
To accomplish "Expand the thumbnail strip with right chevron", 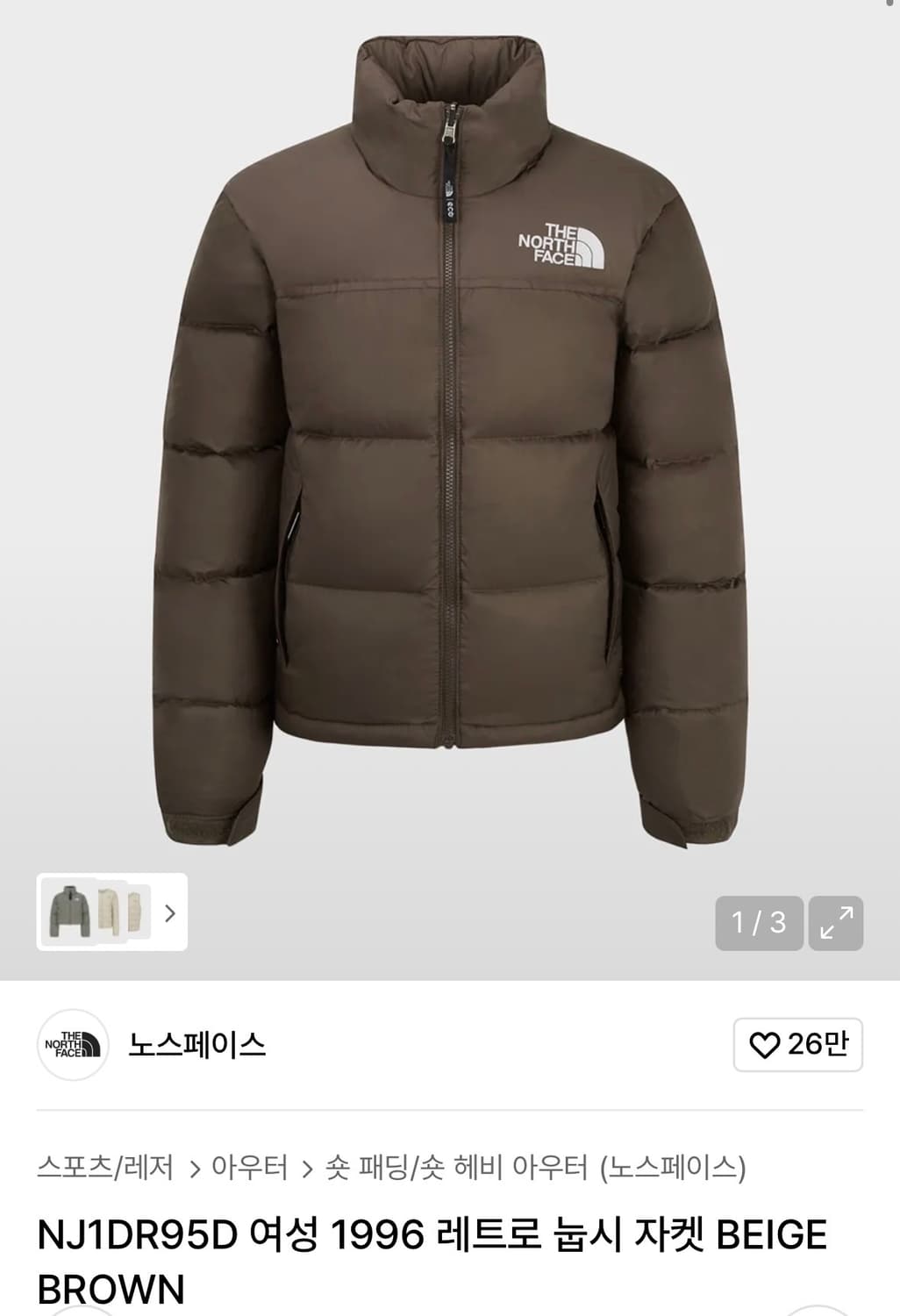I will click(172, 912).
